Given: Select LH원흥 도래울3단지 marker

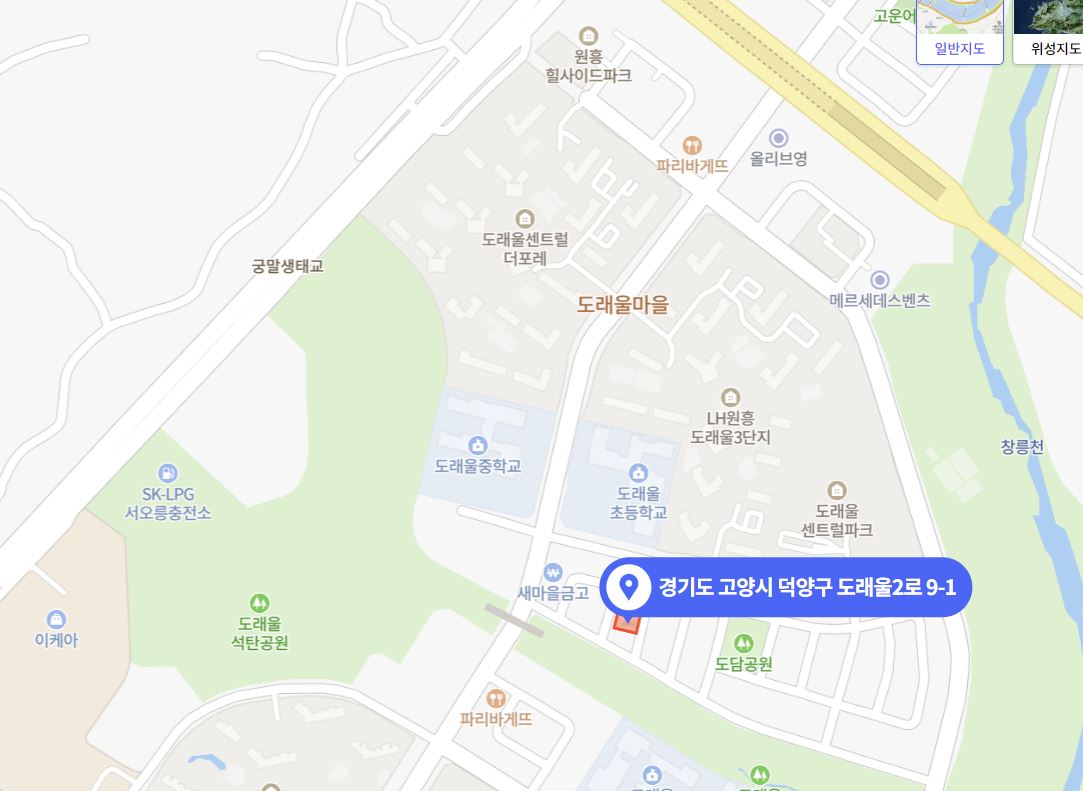Looking at the screenshot, I should (x=730, y=398).
